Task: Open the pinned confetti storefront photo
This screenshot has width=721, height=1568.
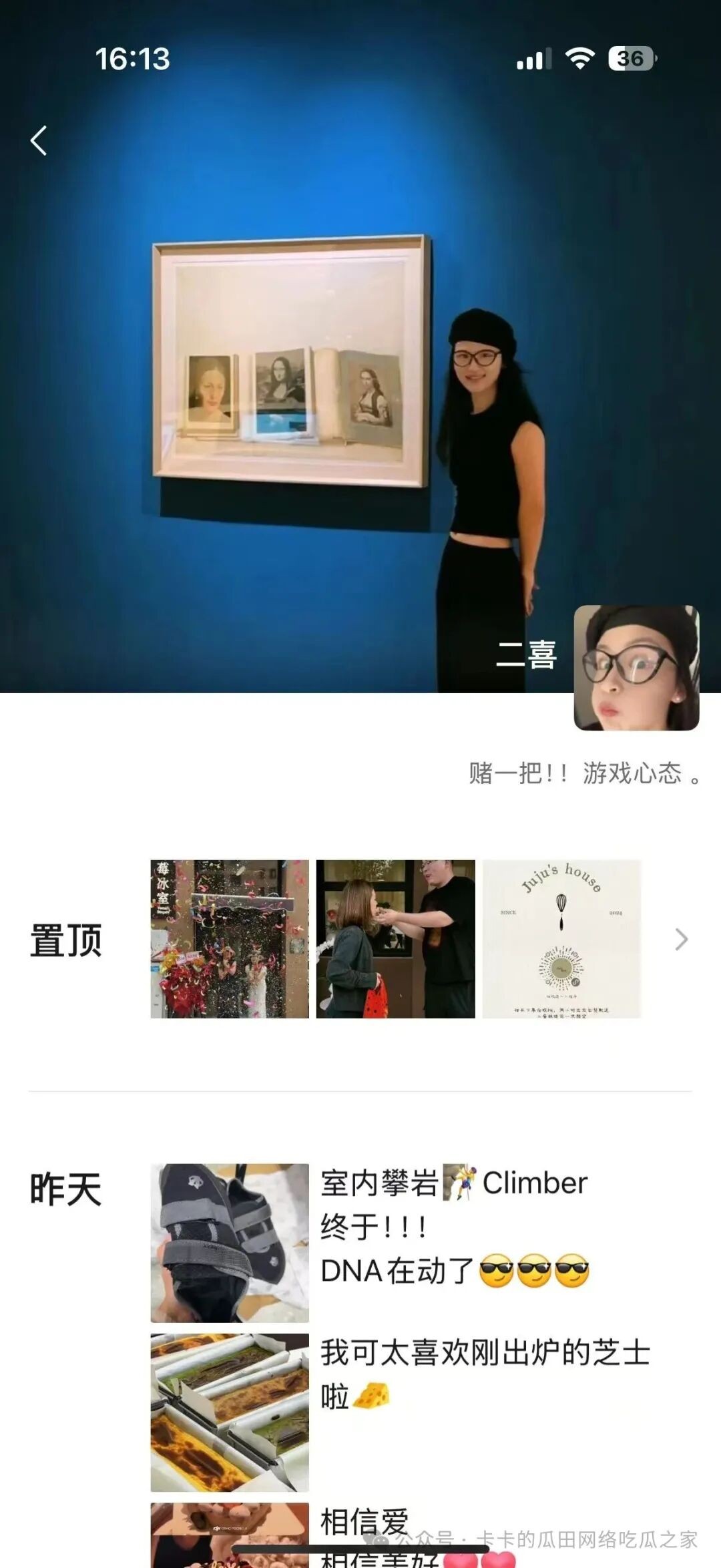Action: pyautogui.click(x=230, y=939)
